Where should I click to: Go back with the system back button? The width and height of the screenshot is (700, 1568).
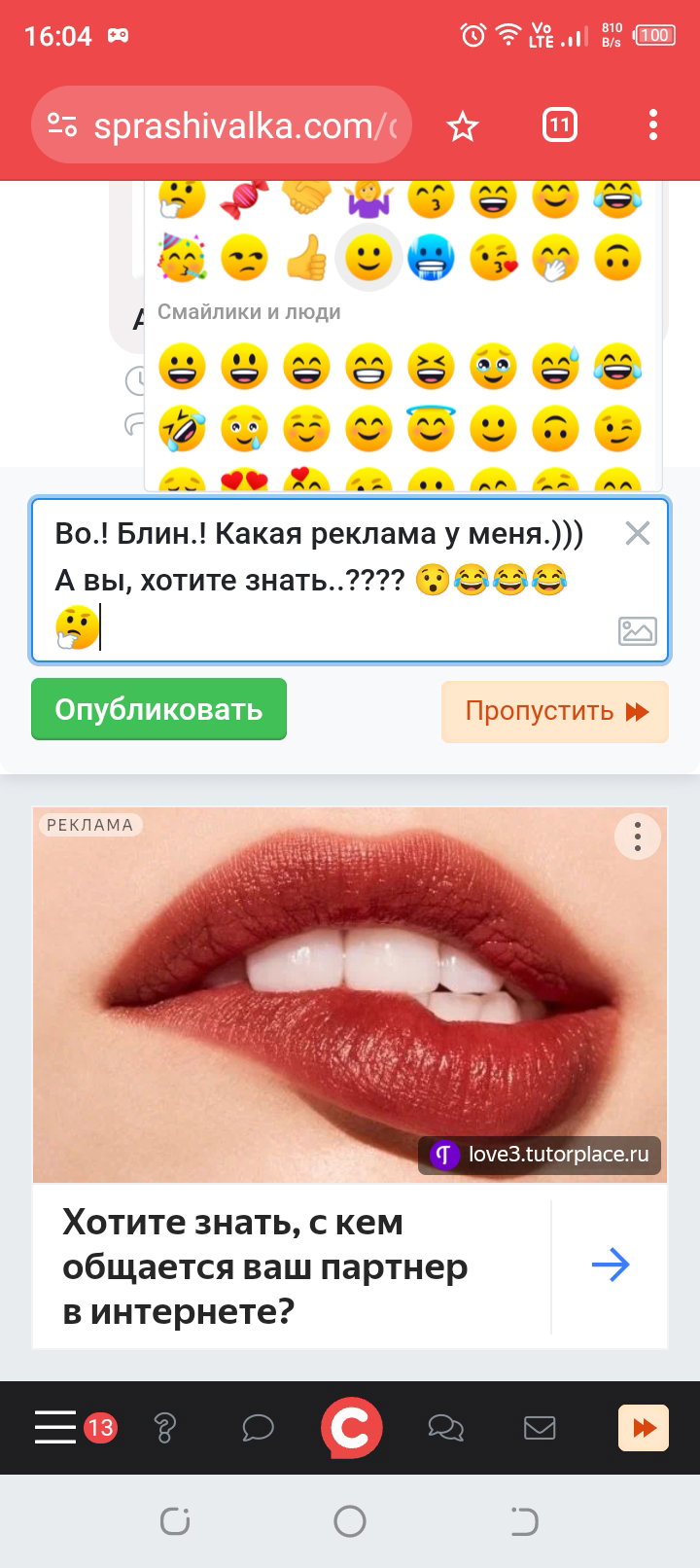point(524,1520)
